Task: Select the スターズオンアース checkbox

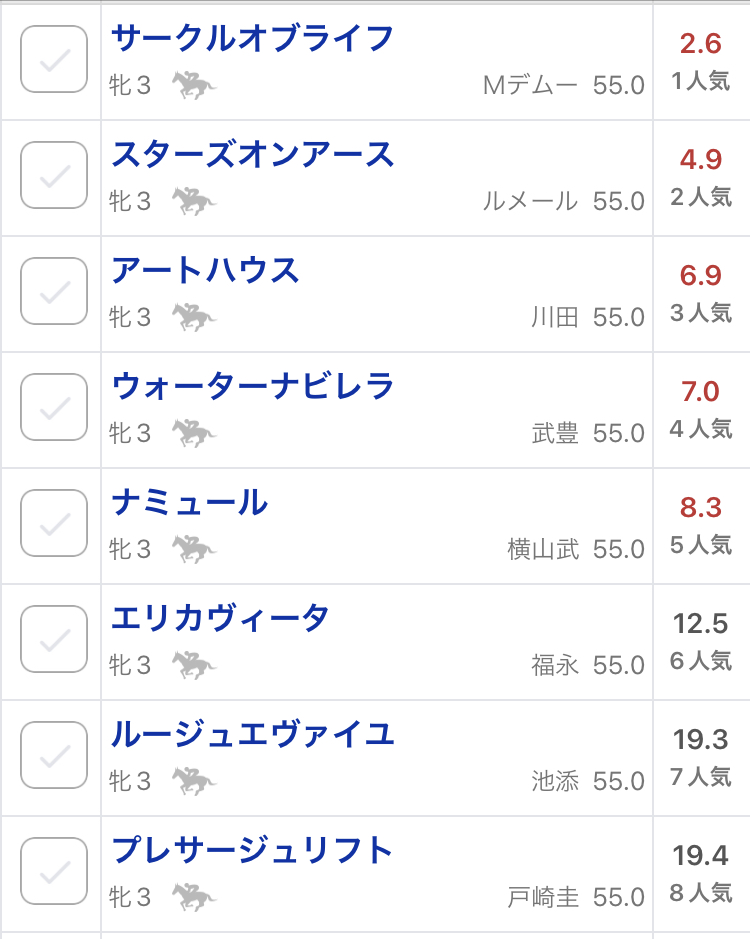Action: point(54,176)
